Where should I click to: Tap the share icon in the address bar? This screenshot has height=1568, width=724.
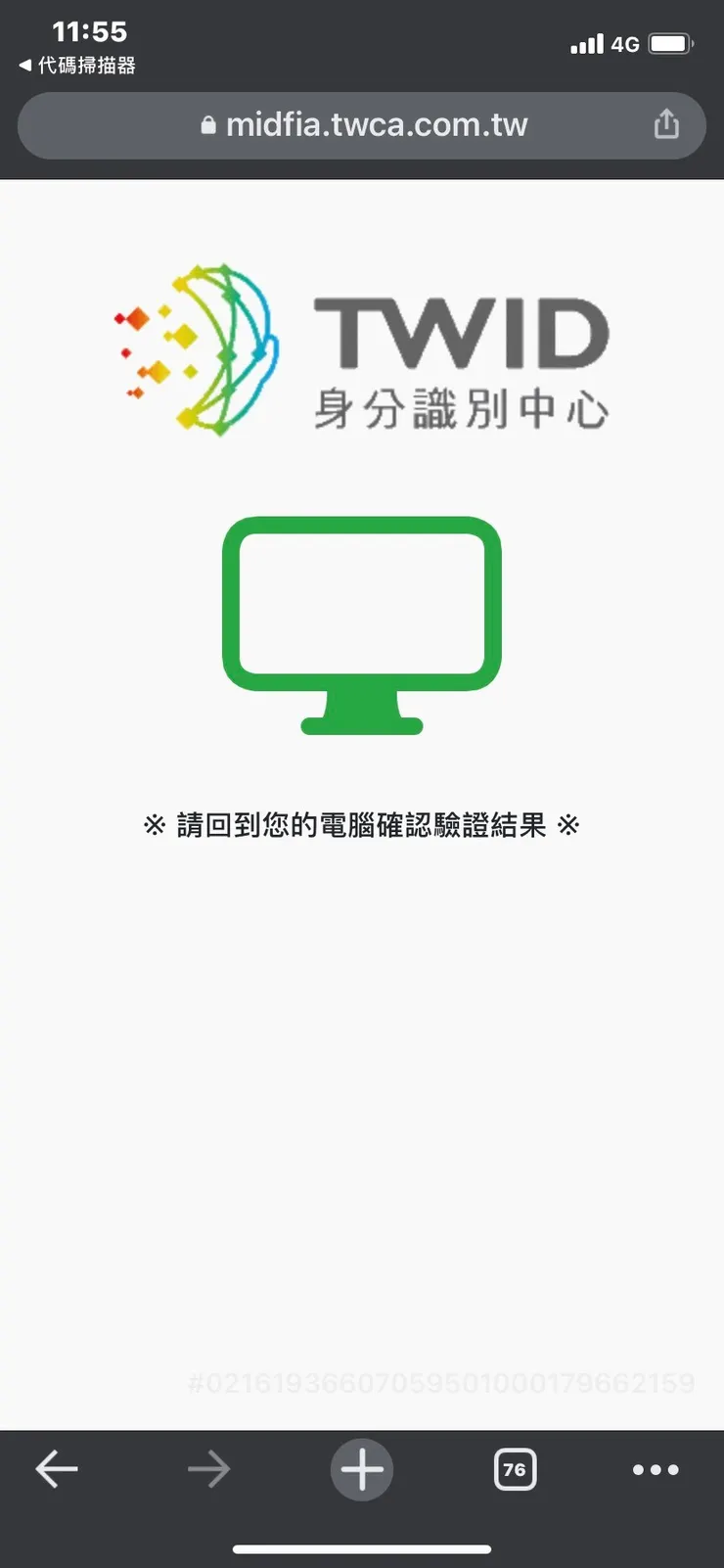tap(666, 124)
